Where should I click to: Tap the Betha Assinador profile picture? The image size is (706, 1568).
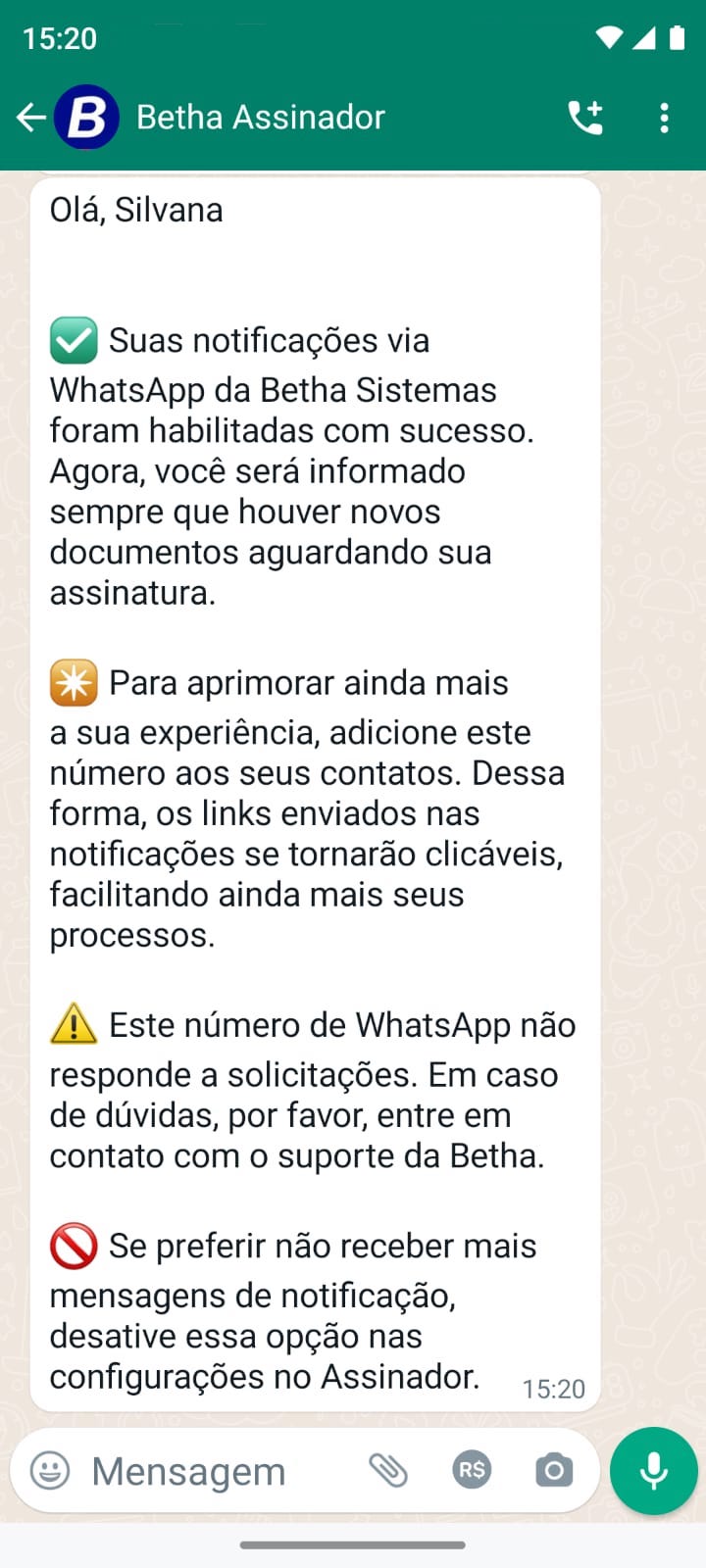click(86, 117)
